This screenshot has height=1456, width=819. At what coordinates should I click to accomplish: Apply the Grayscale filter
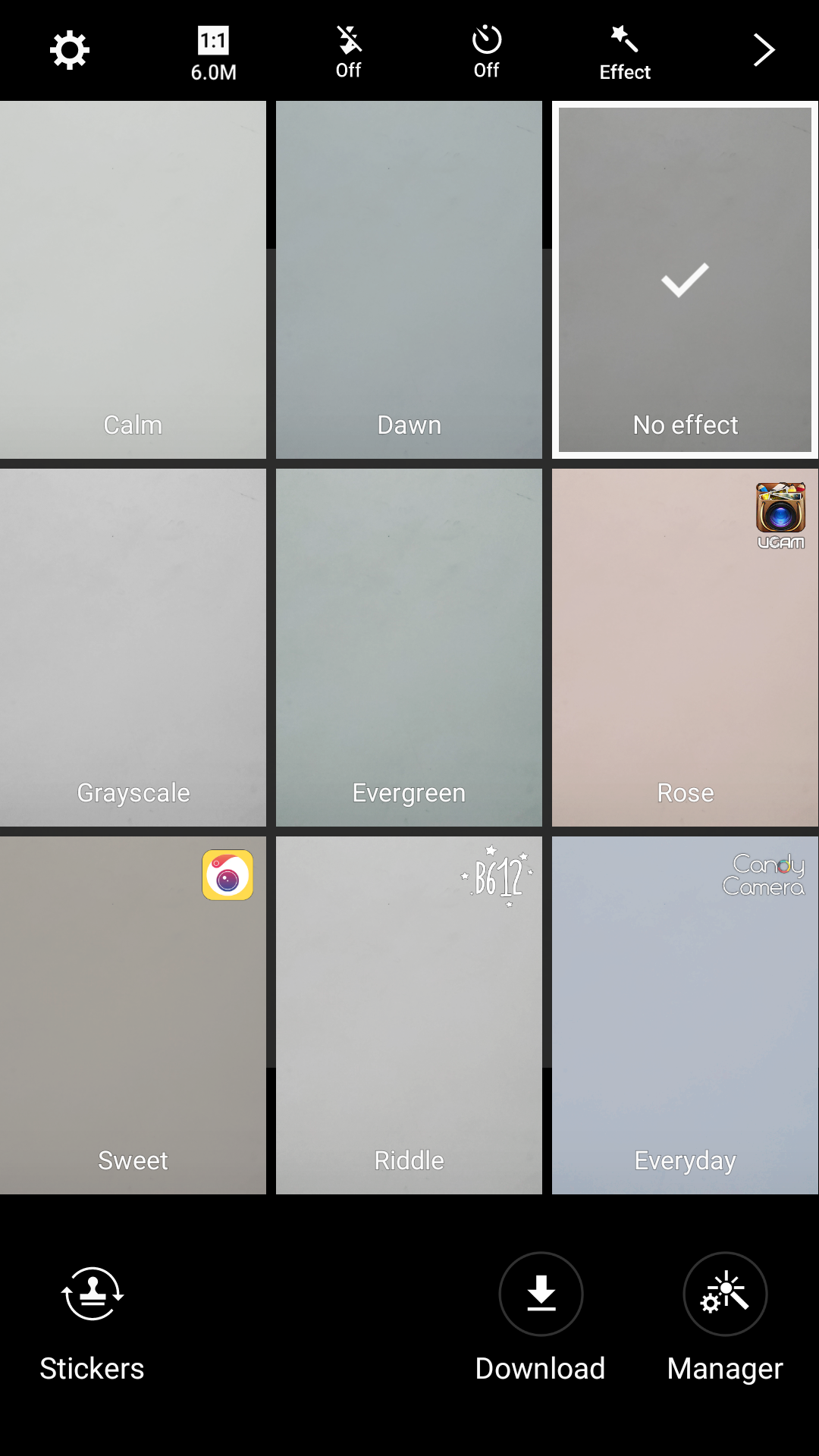133,647
